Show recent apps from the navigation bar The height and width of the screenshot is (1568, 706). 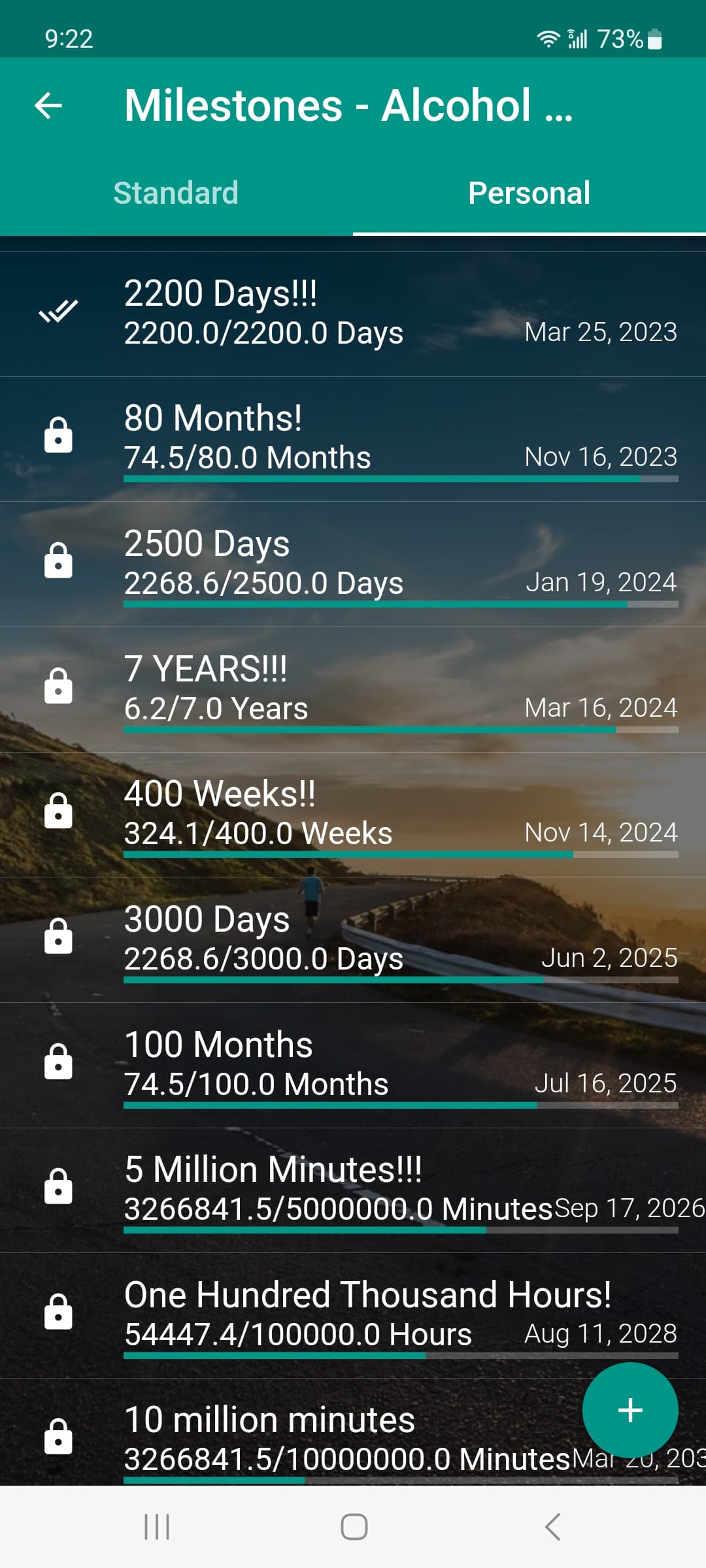(157, 1527)
